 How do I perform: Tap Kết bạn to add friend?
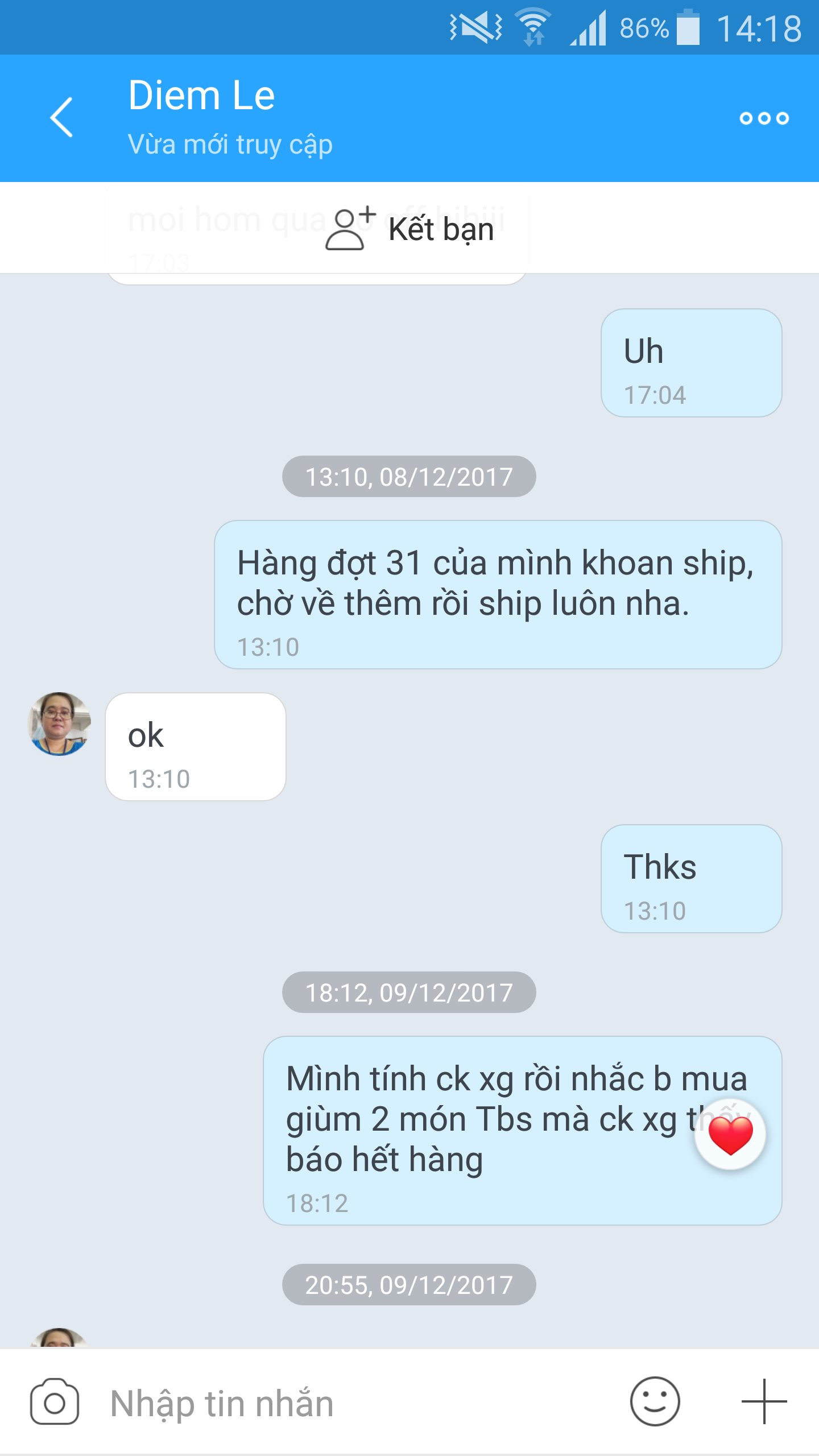click(x=409, y=229)
